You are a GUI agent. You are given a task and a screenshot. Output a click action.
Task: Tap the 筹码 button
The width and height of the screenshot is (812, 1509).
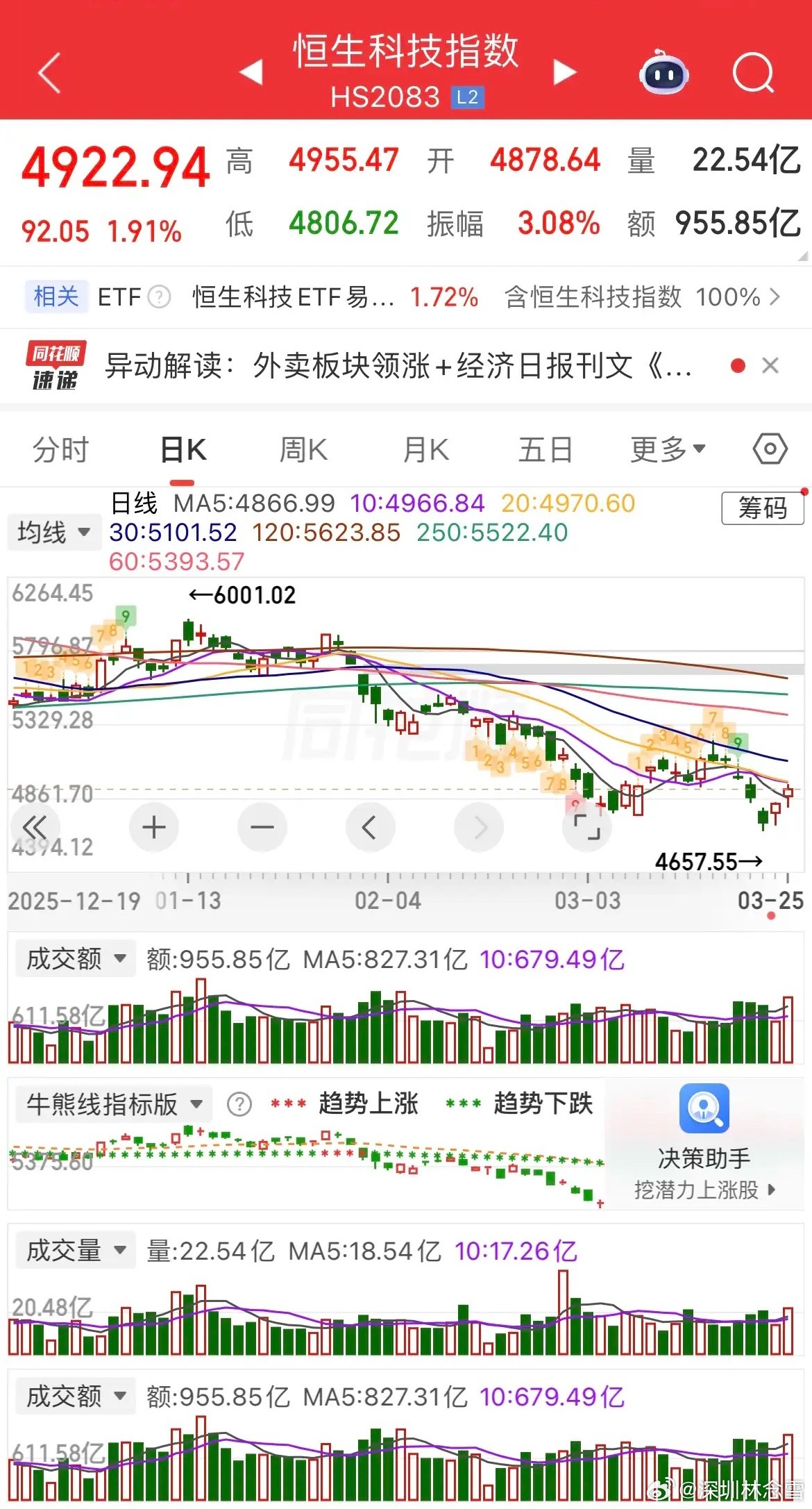(x=762, y=508)
